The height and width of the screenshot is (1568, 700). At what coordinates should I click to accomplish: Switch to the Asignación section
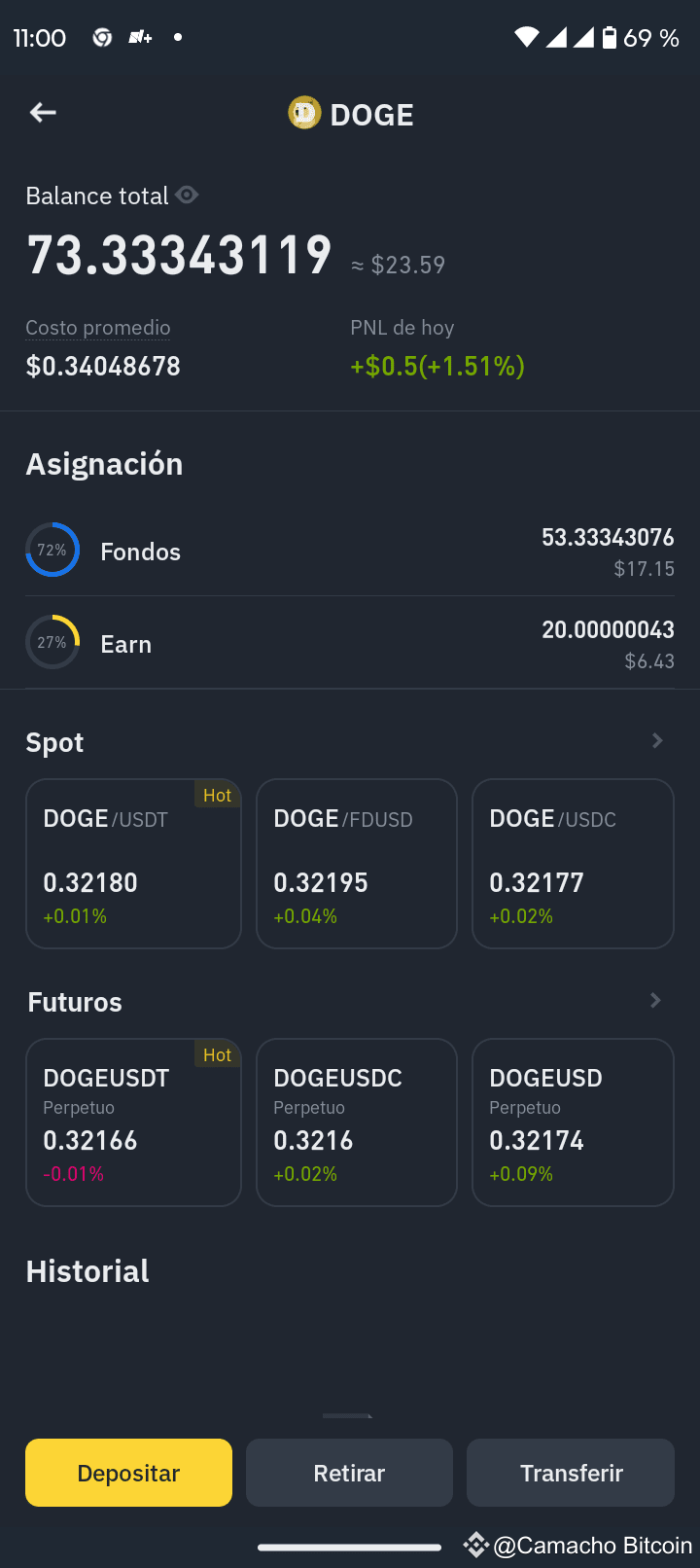coord(104,464)
